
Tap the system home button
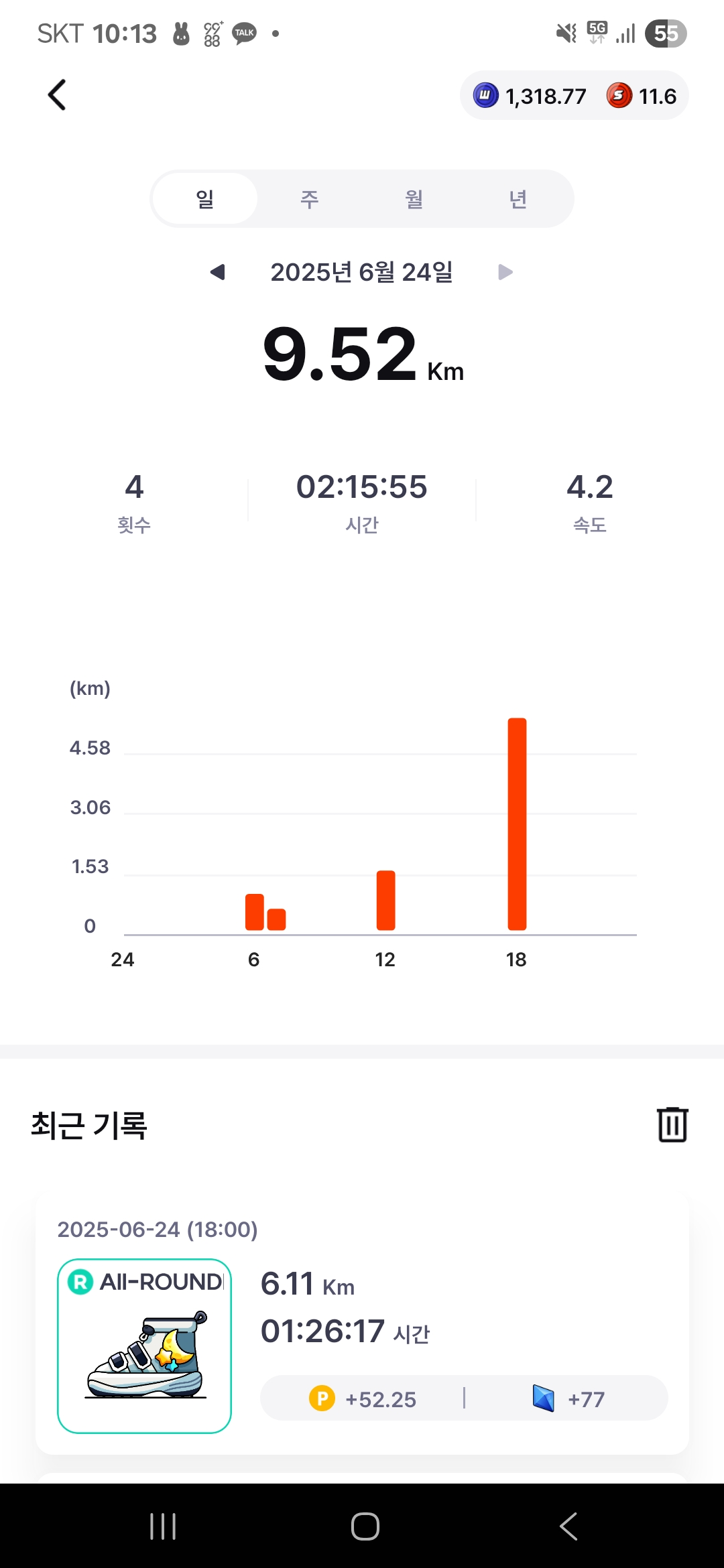coord(365,1527)
